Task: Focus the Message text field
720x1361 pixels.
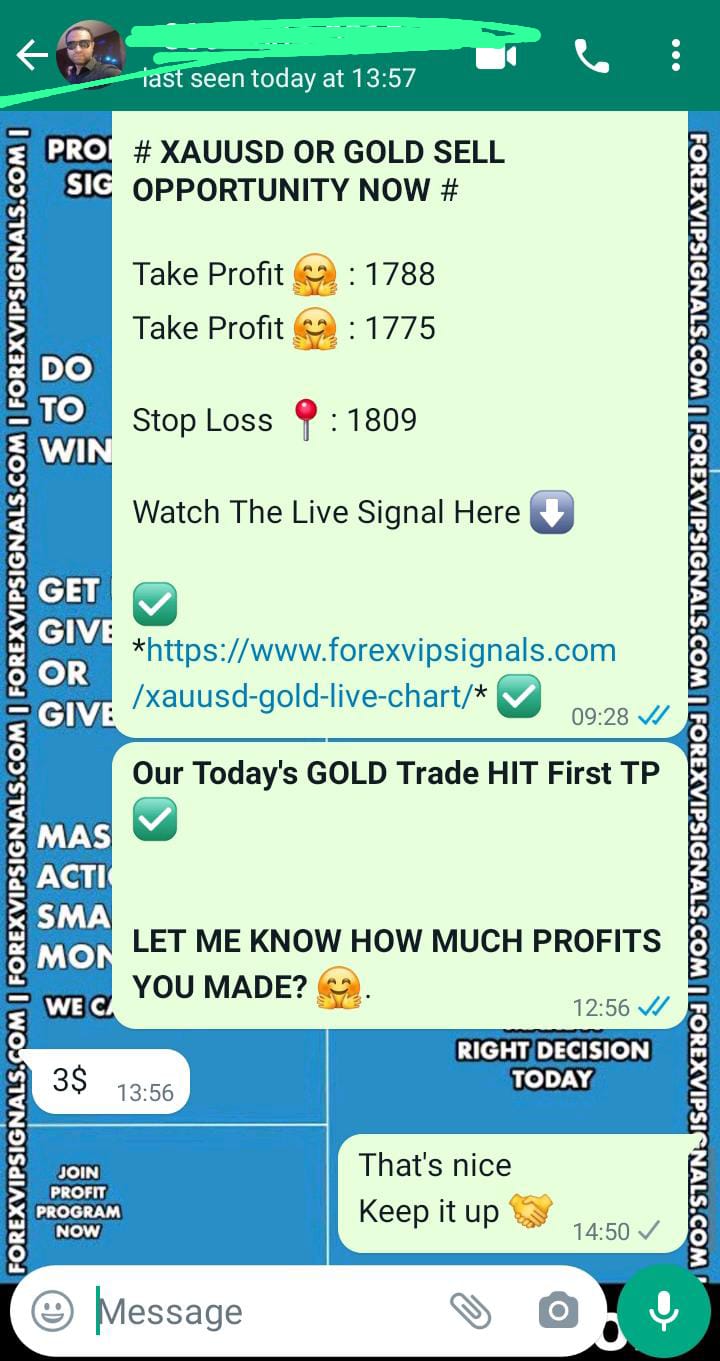Action: coord(260,1311)
